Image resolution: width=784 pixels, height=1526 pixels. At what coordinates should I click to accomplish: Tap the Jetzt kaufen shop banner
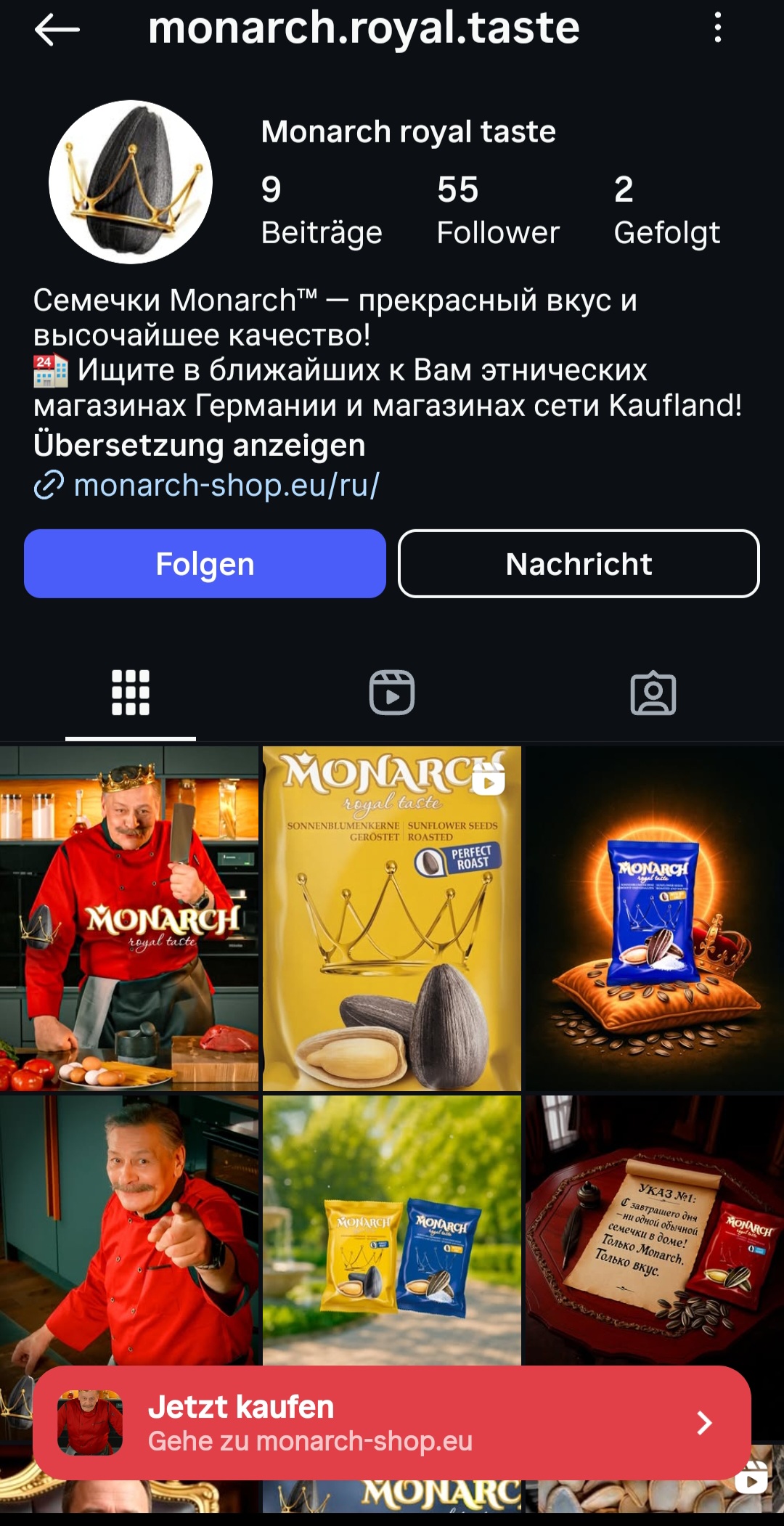392,1423
